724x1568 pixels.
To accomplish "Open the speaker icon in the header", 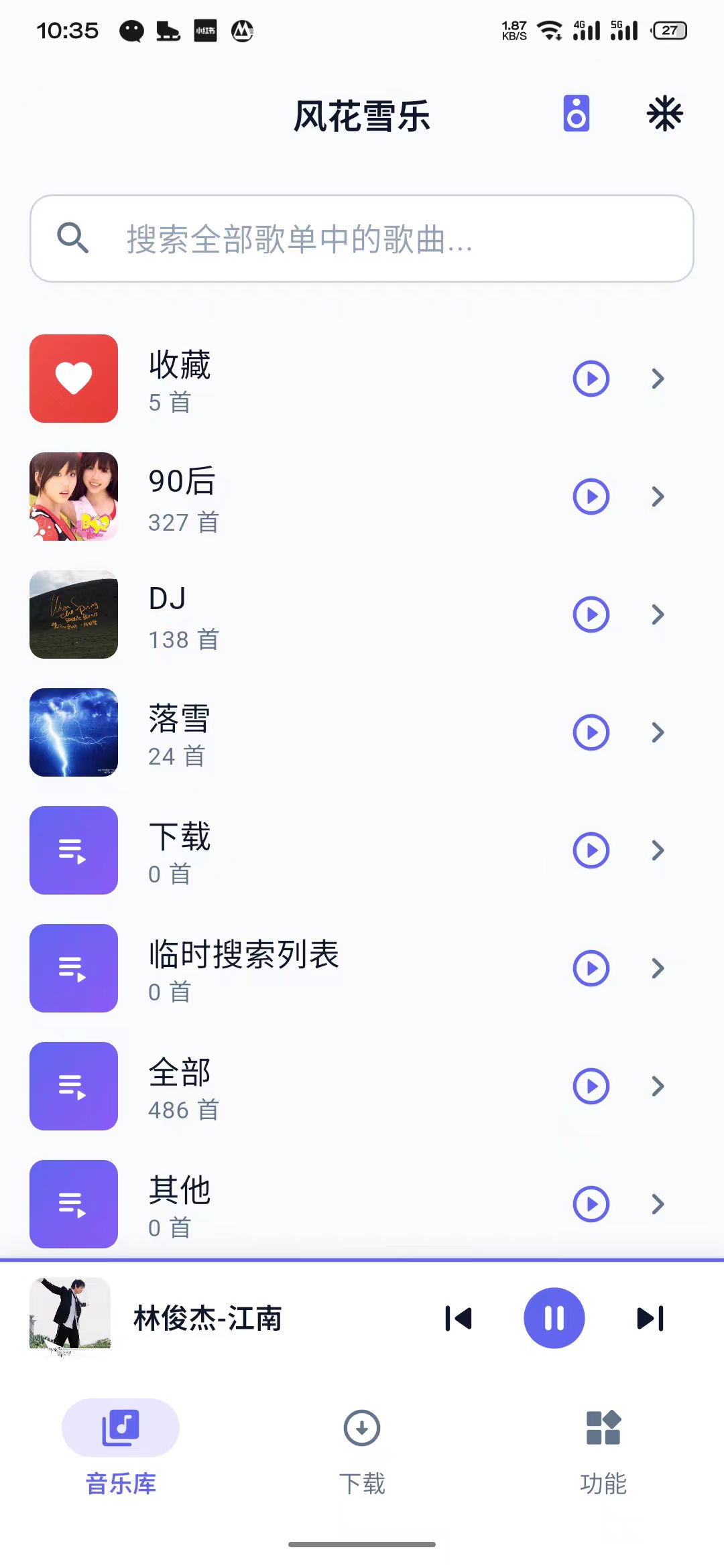I will (576, 114).
